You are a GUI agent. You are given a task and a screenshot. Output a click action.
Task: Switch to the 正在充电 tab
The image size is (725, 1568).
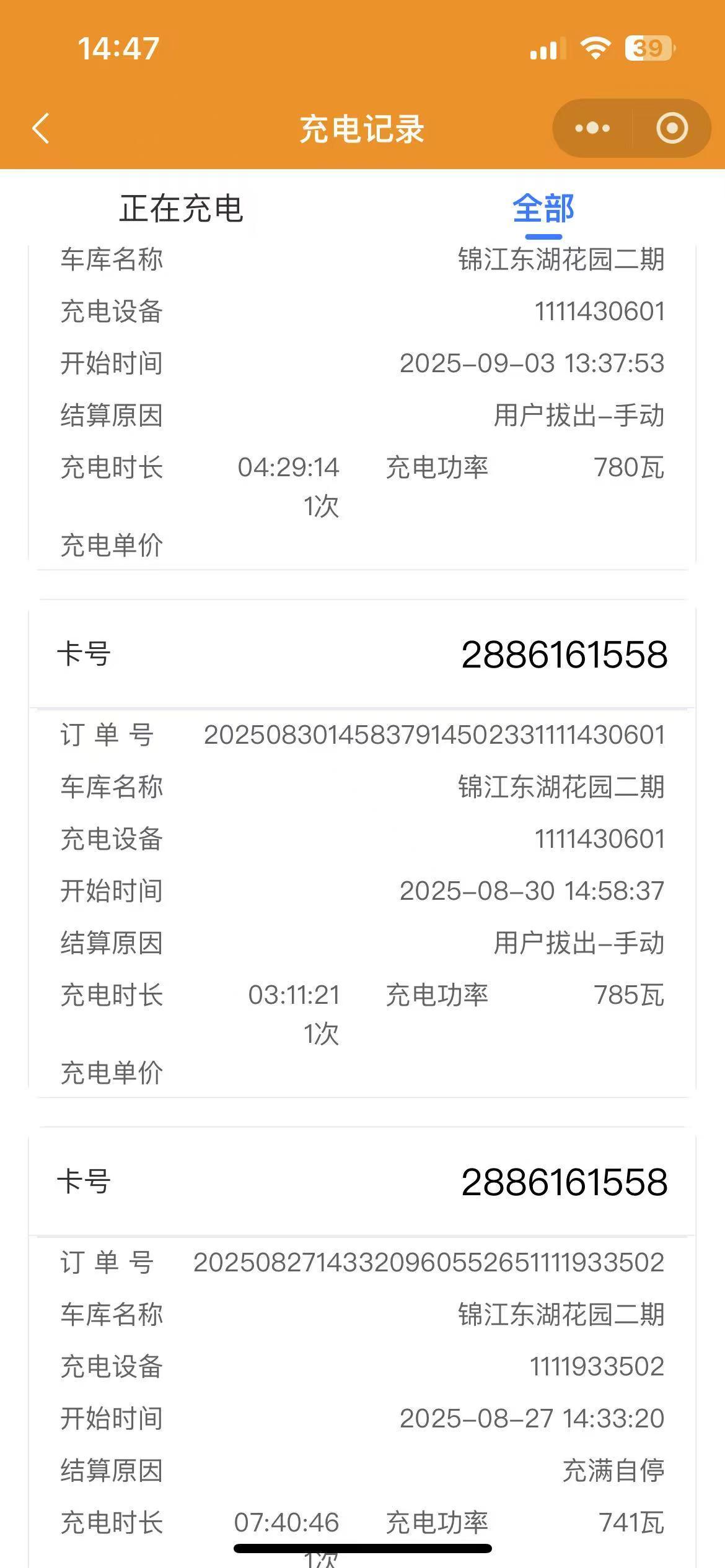tap(181, 209)
